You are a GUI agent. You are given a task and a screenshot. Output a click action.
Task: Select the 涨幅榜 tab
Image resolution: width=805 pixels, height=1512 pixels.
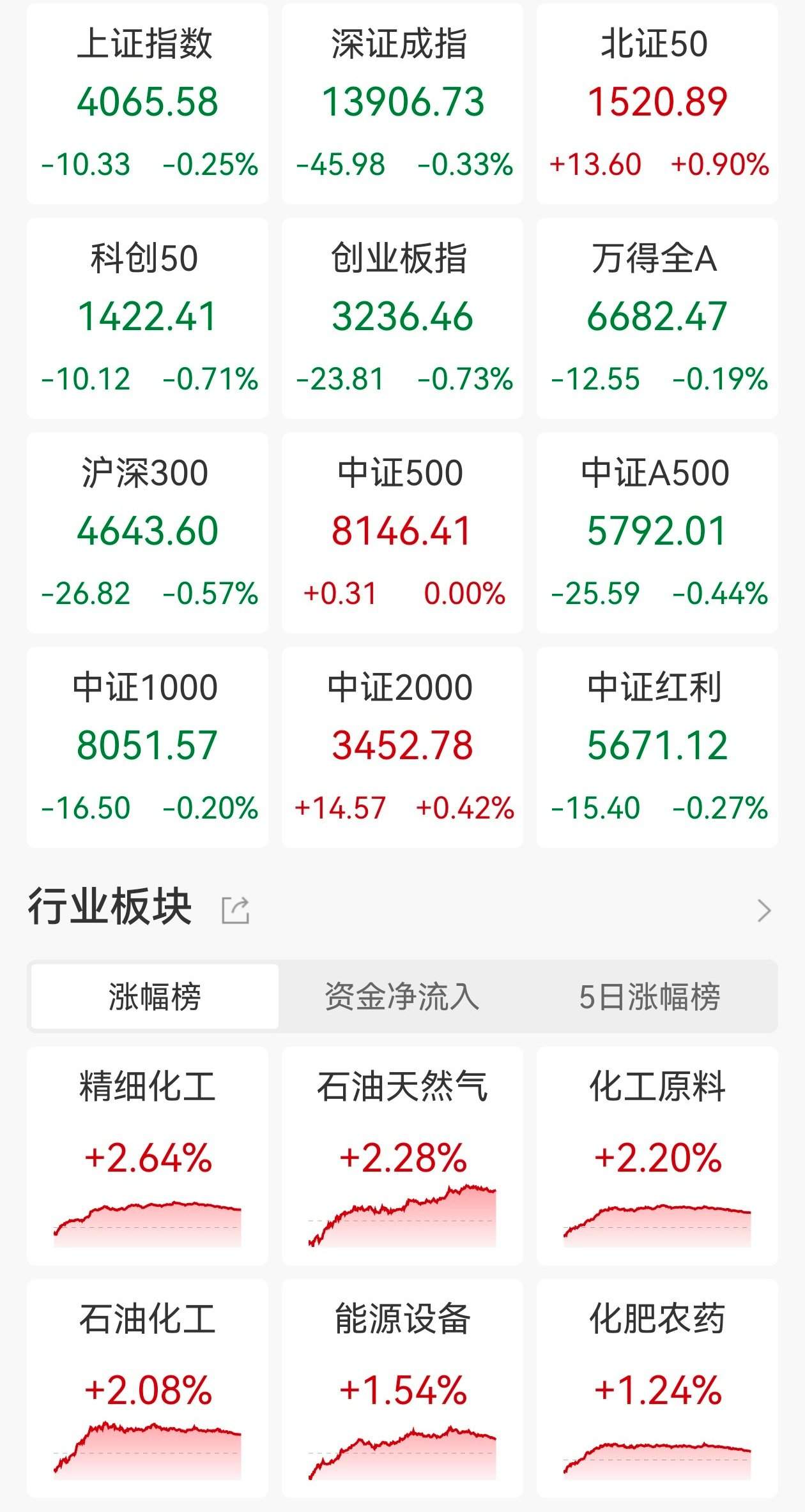click(155, 997)
